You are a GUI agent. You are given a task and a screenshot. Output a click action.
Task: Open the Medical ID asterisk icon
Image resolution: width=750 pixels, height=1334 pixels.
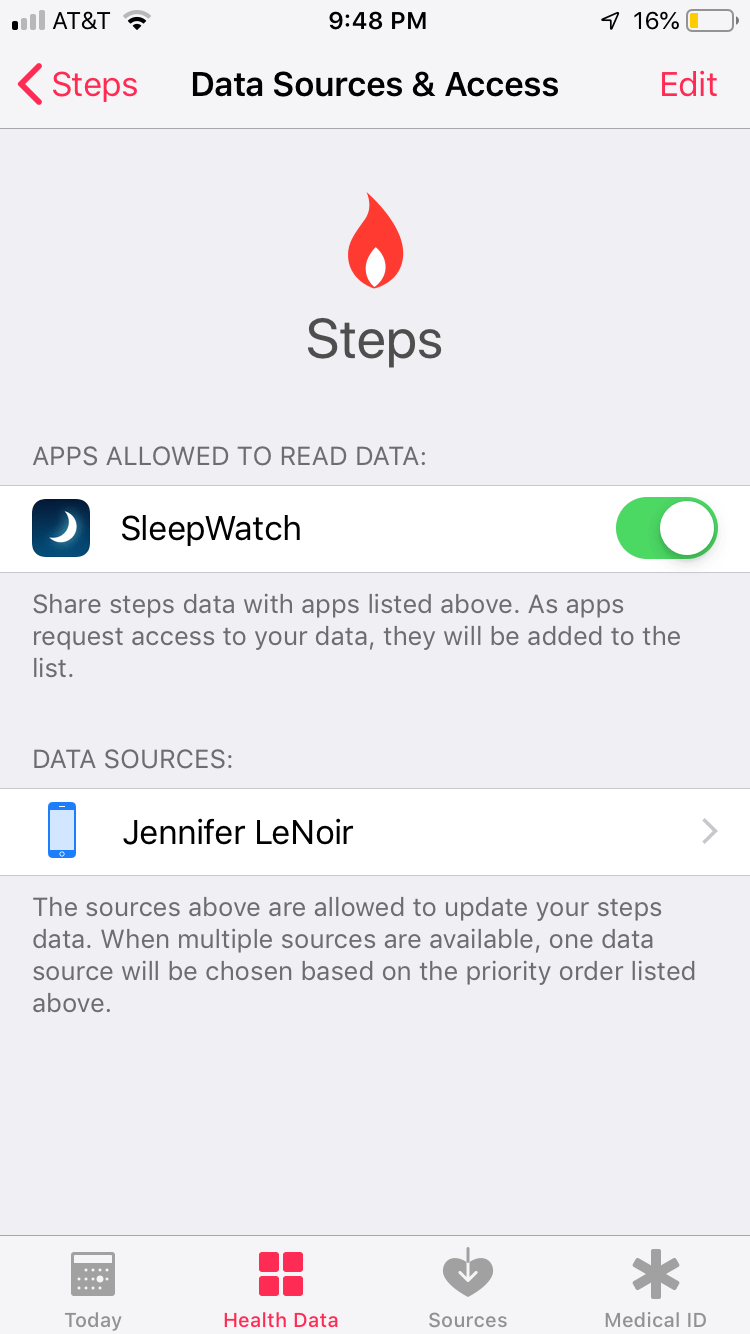(655, 1273)
